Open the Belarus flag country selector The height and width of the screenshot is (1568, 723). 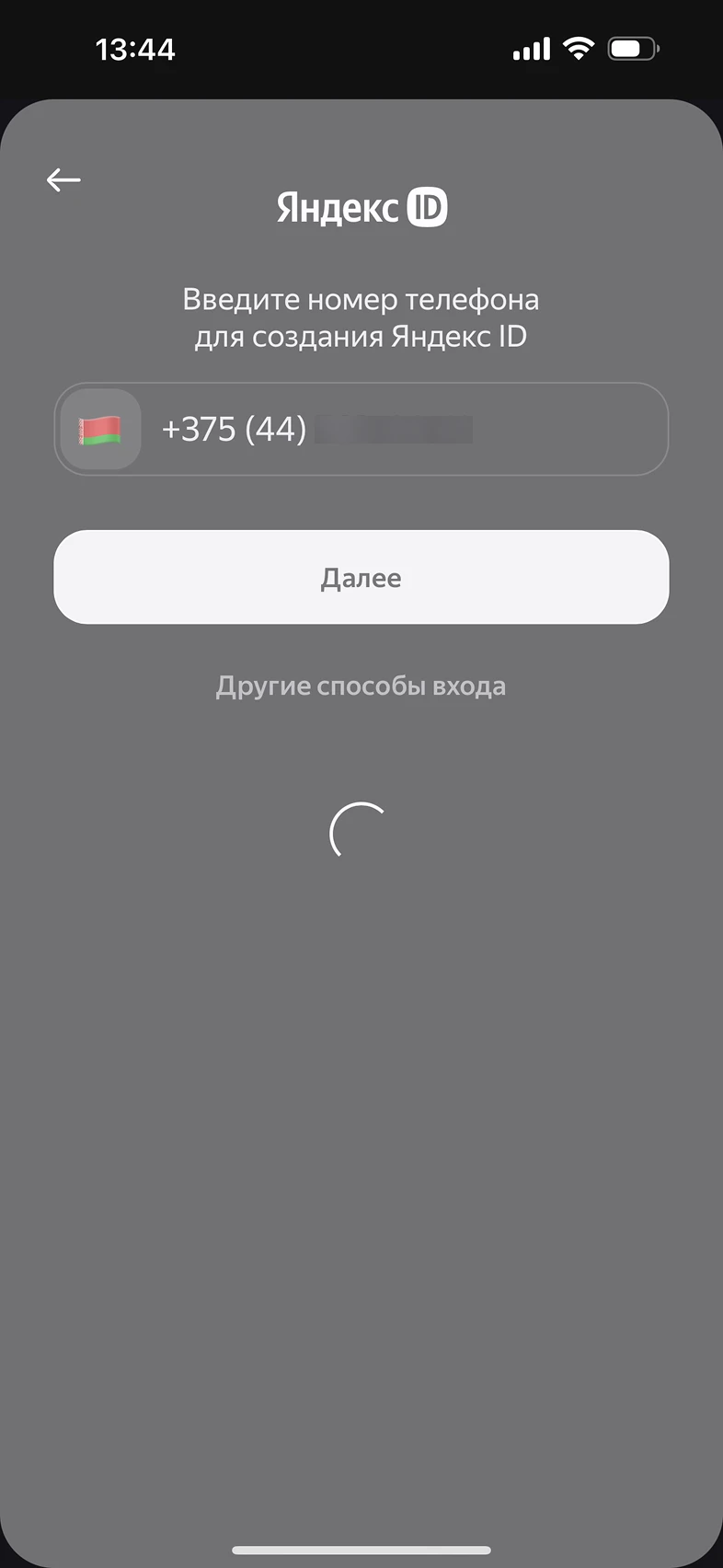click(x=100, y=430)
